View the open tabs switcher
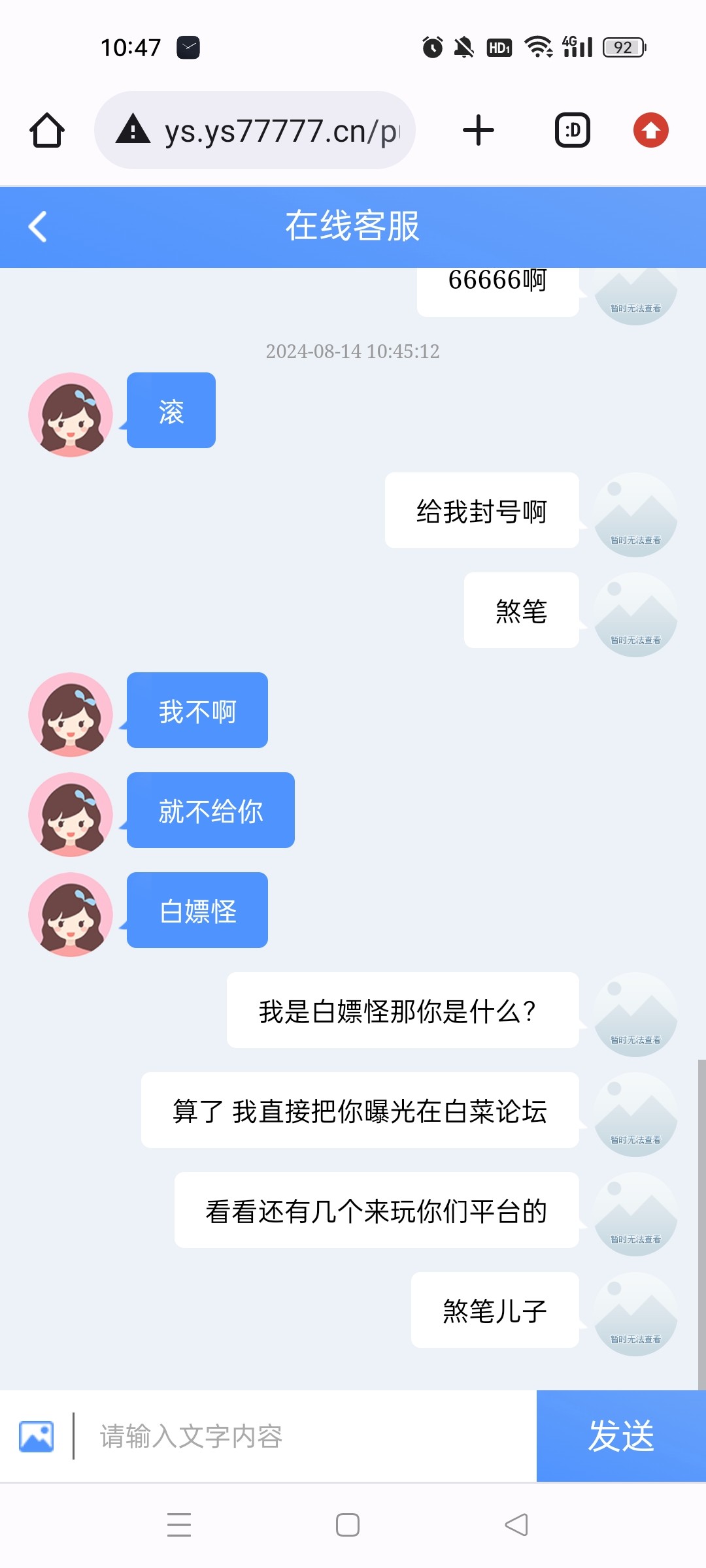706x1568 pixels. click(572, 131)
